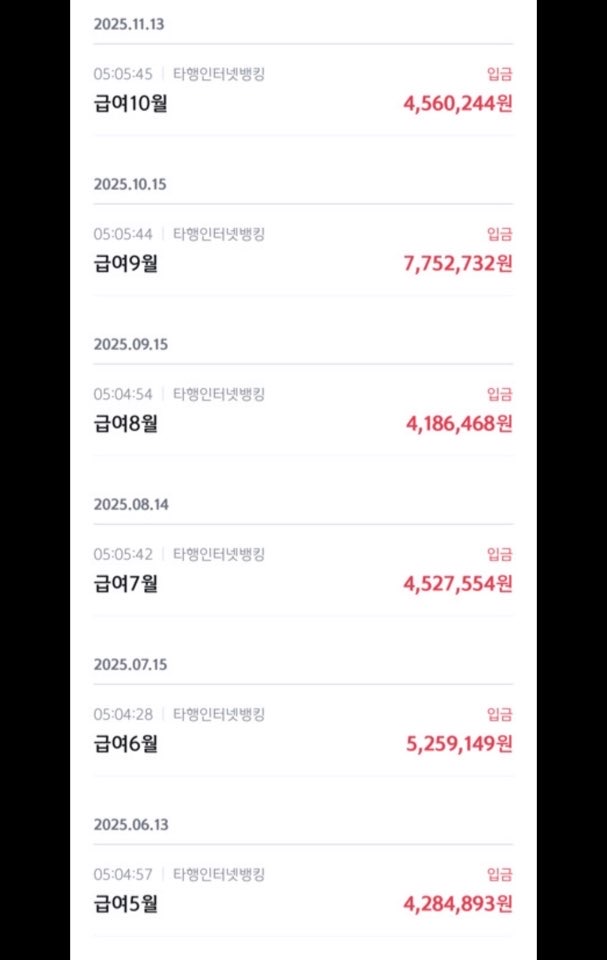Image resolution: width=607 pixels, height=960 pixels.
Task: View details of the 급여9월 transaction
Action: (x=302, y=250)
